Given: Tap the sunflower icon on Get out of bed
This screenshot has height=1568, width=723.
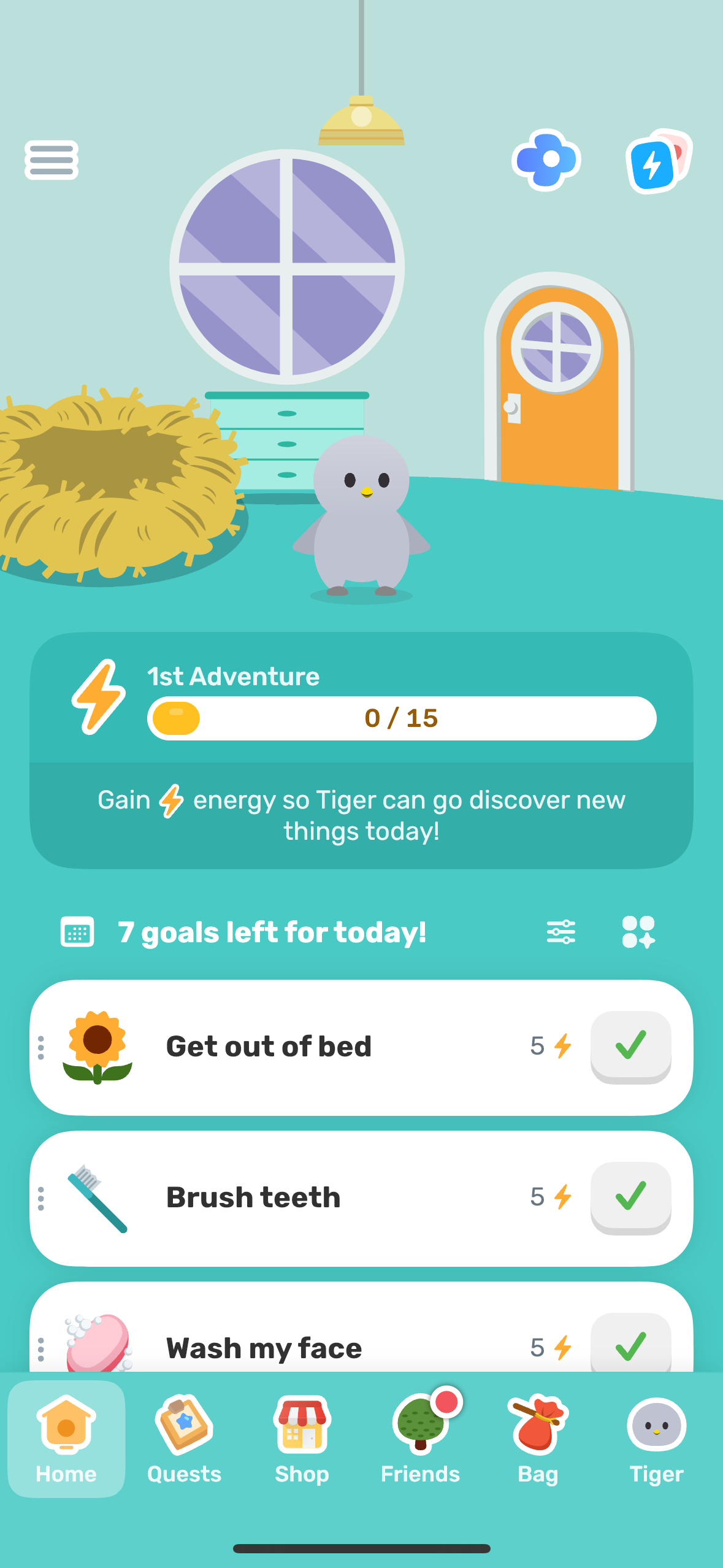Looking at the screenshot, I should pos(95,1047).
